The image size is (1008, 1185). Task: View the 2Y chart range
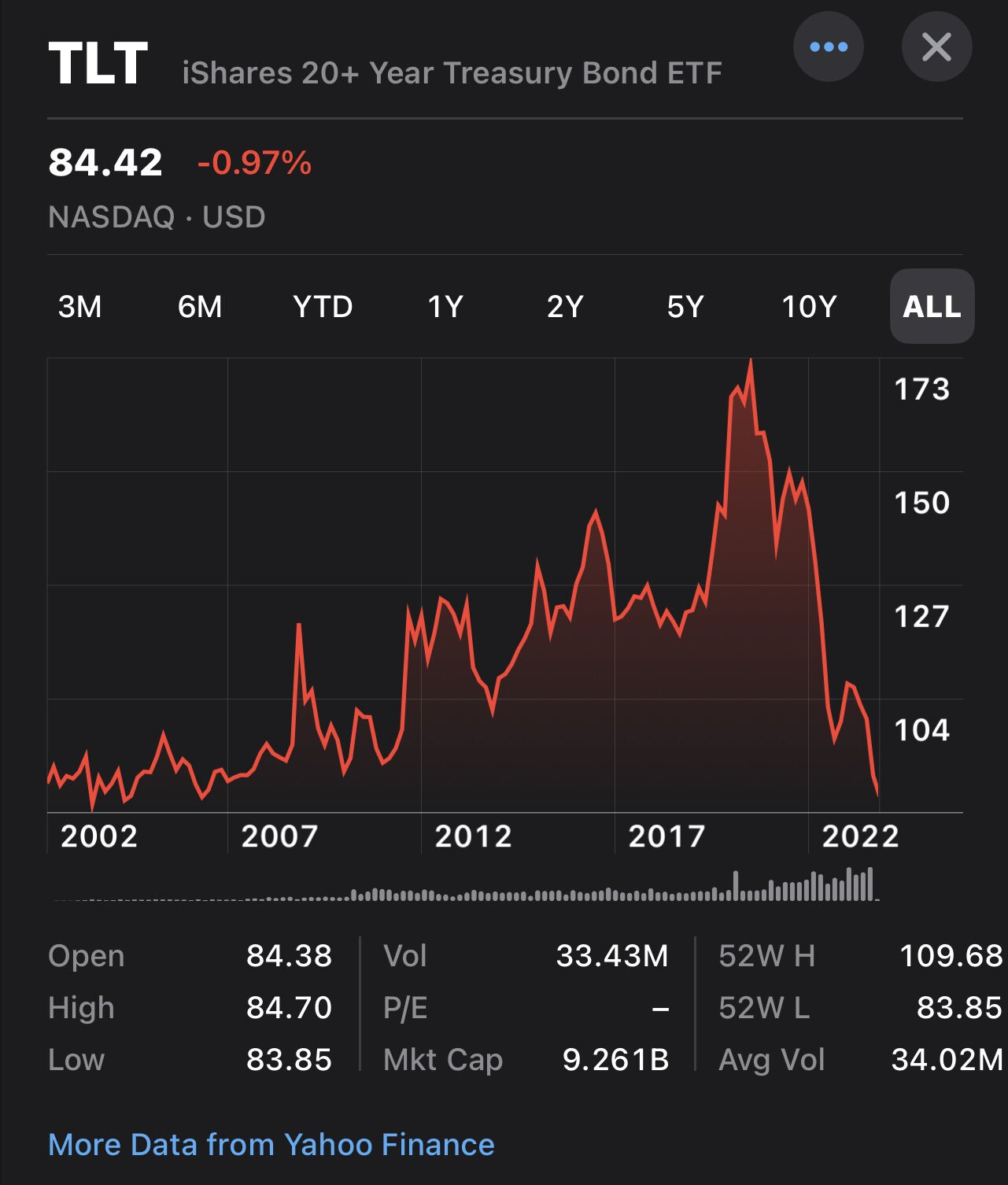(x=565, y=306)
